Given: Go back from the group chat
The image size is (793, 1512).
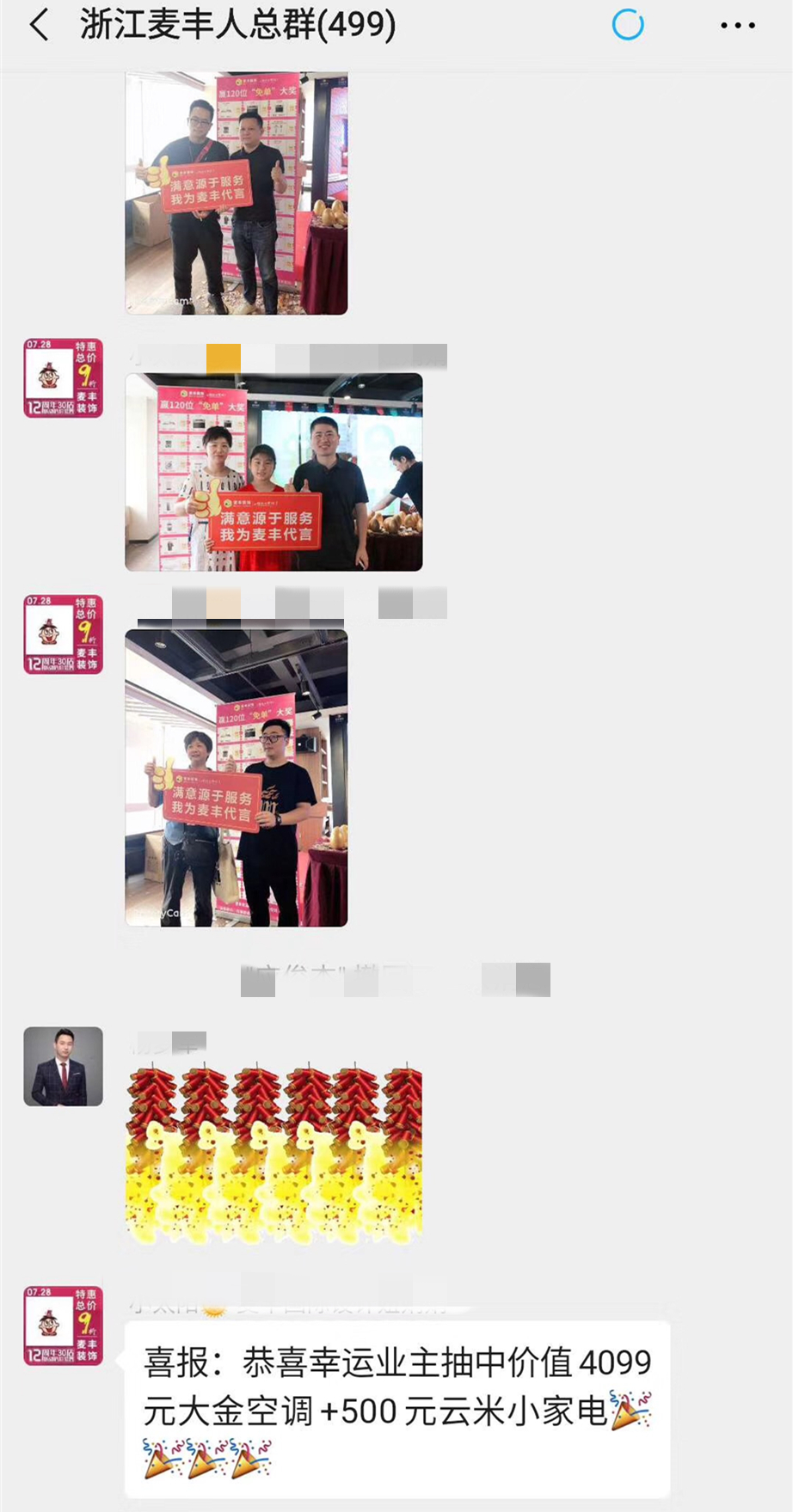Looking at the screenshot, I should [39, 25].
